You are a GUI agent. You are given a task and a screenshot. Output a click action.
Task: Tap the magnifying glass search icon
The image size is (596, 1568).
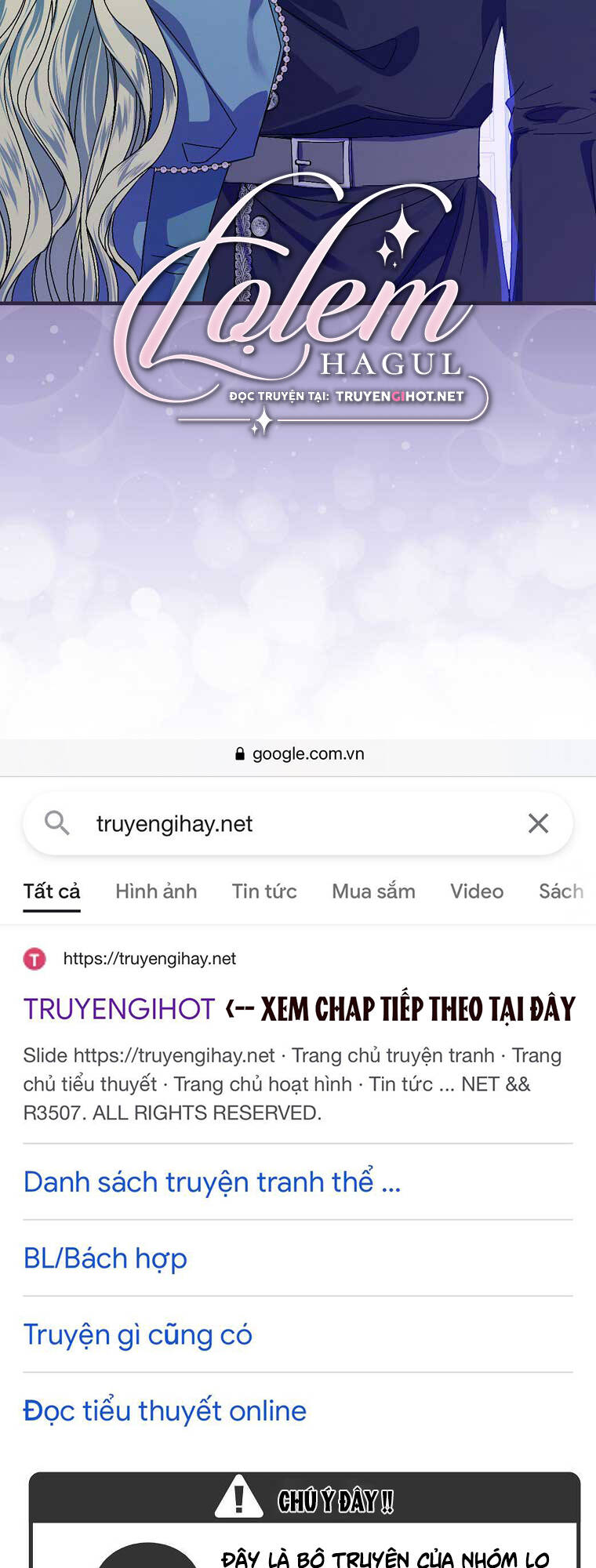point(56,823)
